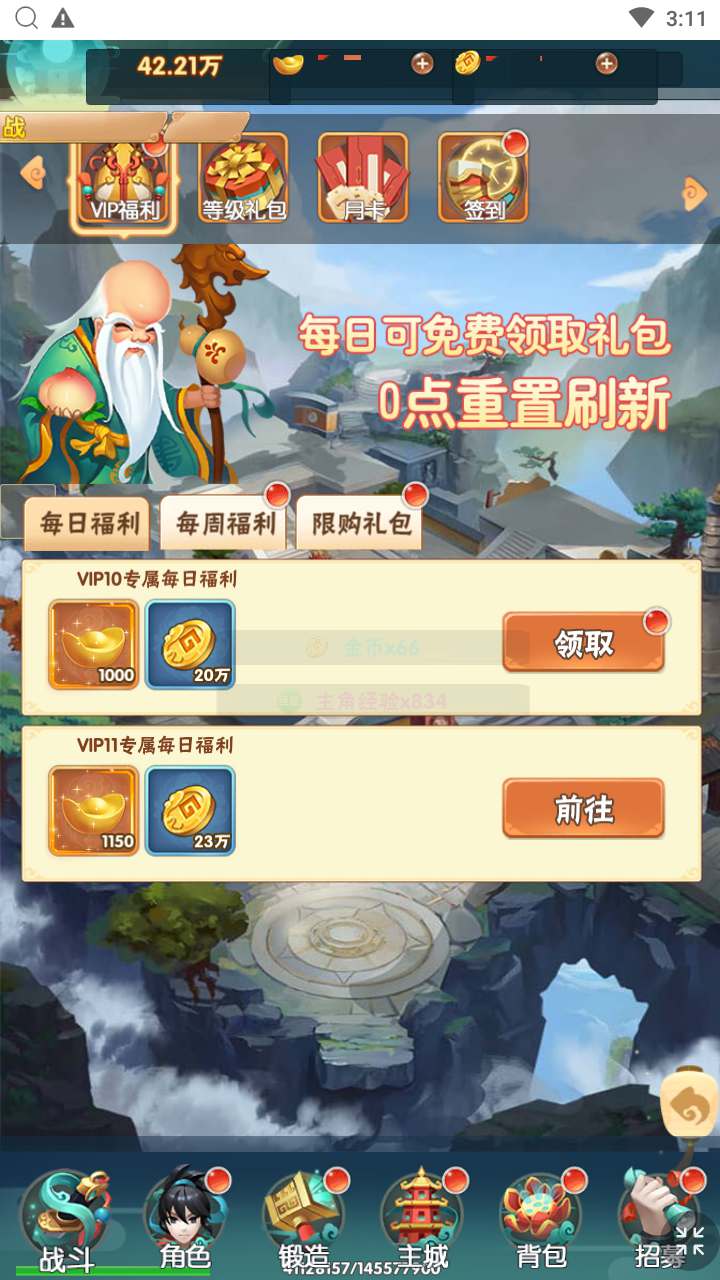720x1280 pixels.
Task: Add more coins with plus icon
Action: pos(606,64)
